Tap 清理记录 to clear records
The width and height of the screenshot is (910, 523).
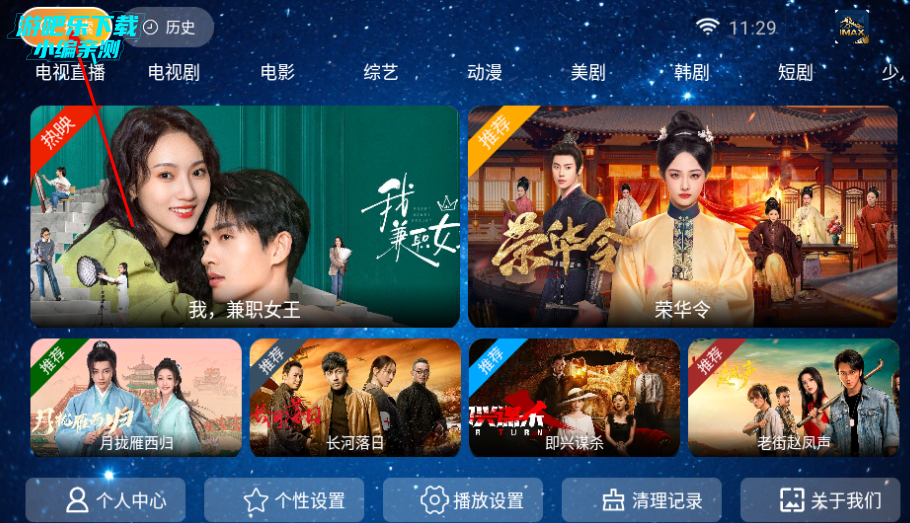tap(652, 500)
